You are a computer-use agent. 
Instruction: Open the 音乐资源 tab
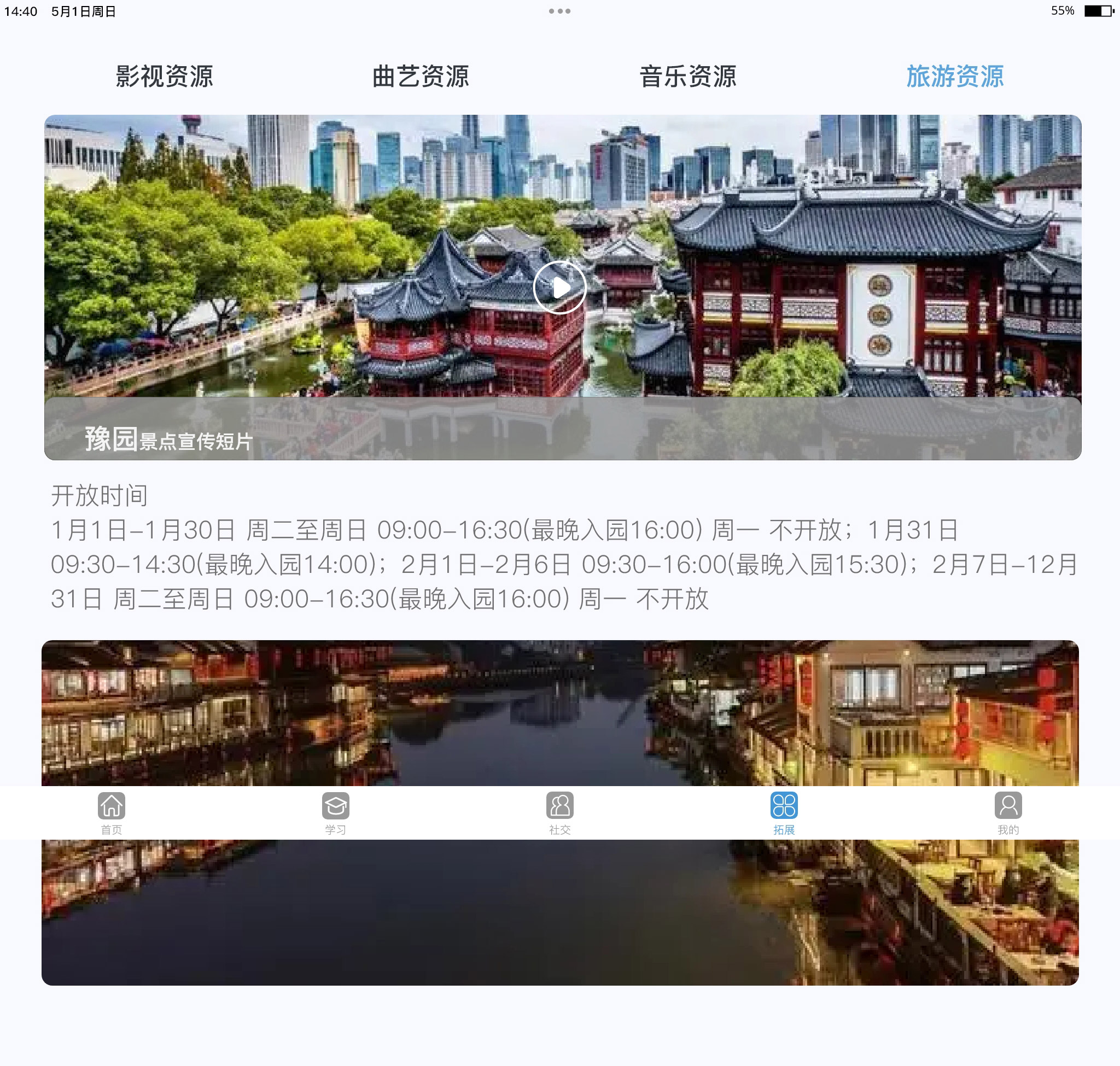pos(687,76)
